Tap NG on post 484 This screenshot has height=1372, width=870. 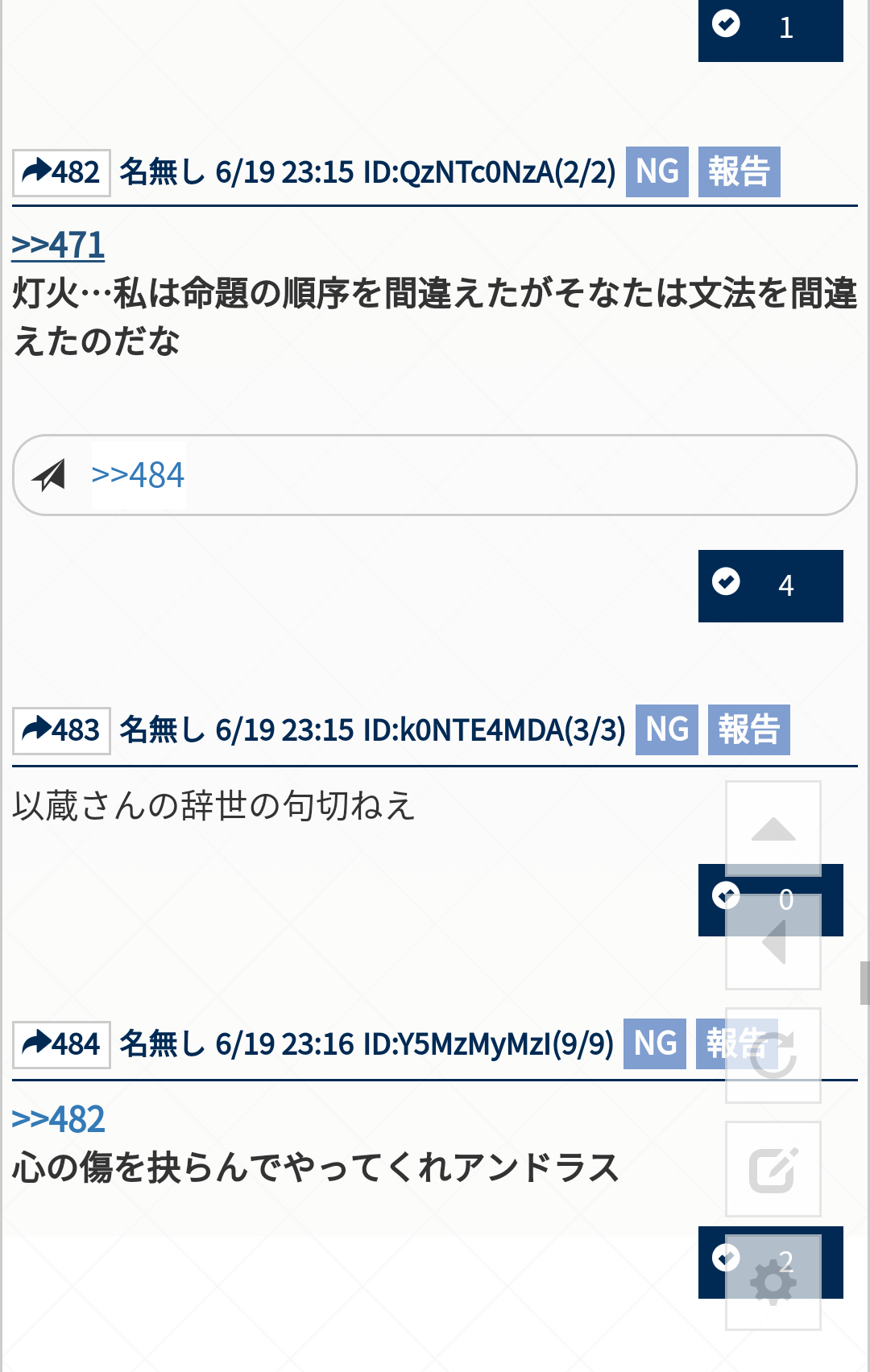pos(654,1044)
